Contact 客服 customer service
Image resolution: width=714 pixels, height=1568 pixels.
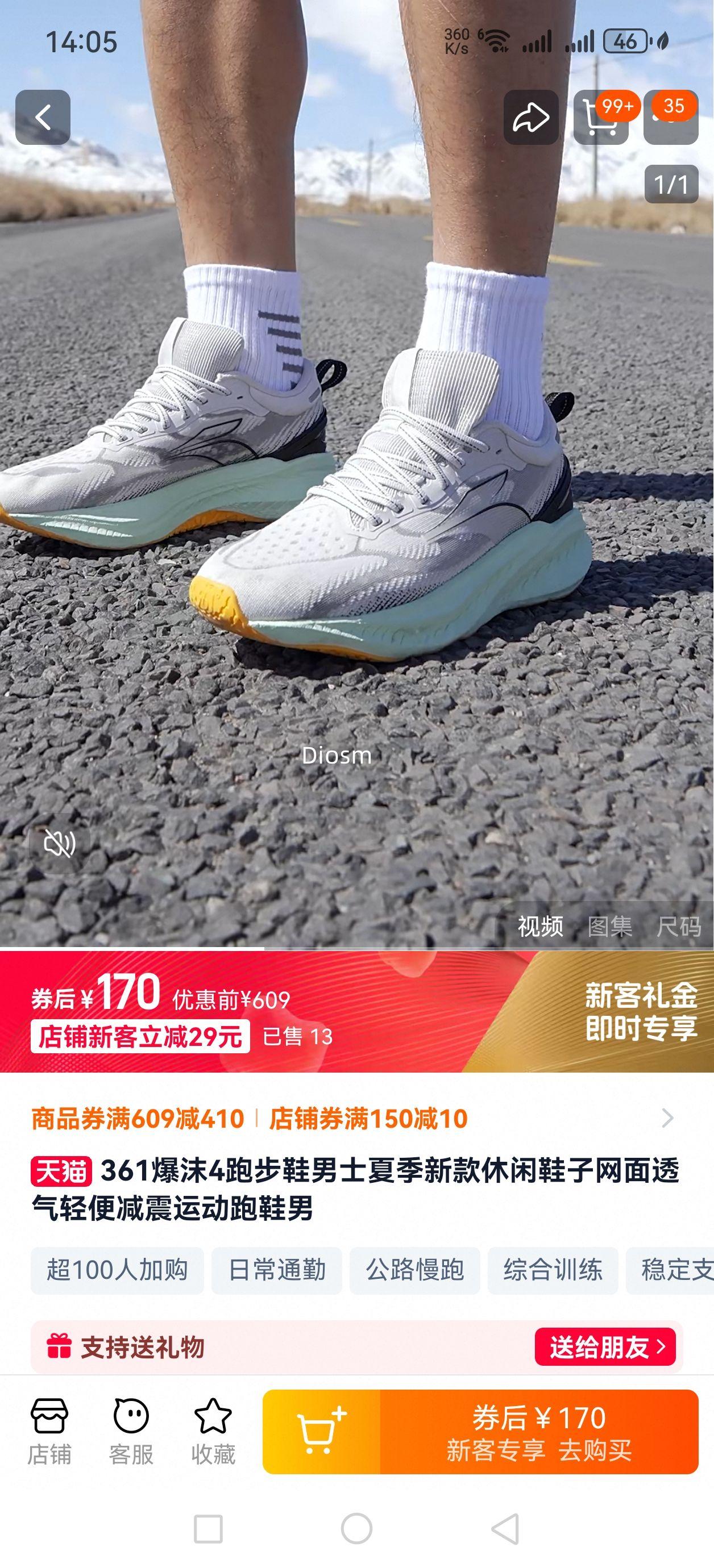(131, 1432)
